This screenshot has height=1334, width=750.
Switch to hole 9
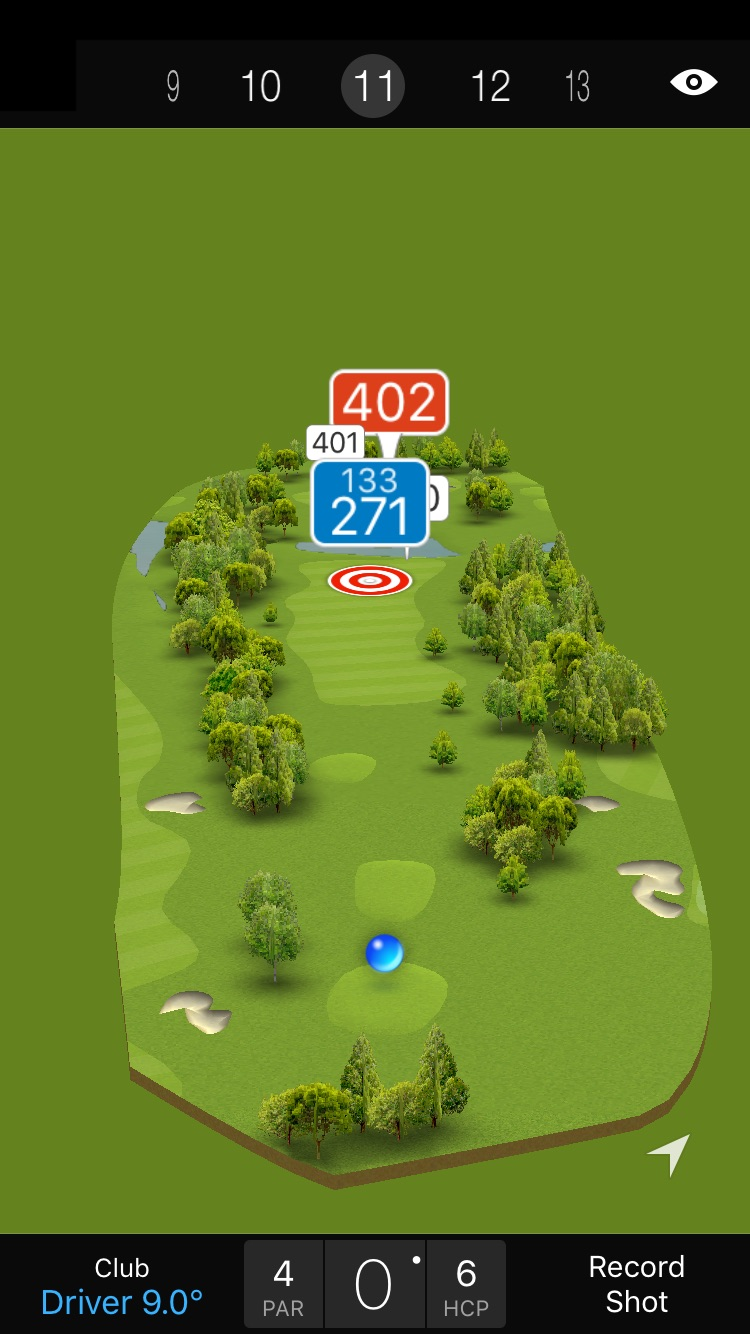pyautogui.click(x=173, y=87)
